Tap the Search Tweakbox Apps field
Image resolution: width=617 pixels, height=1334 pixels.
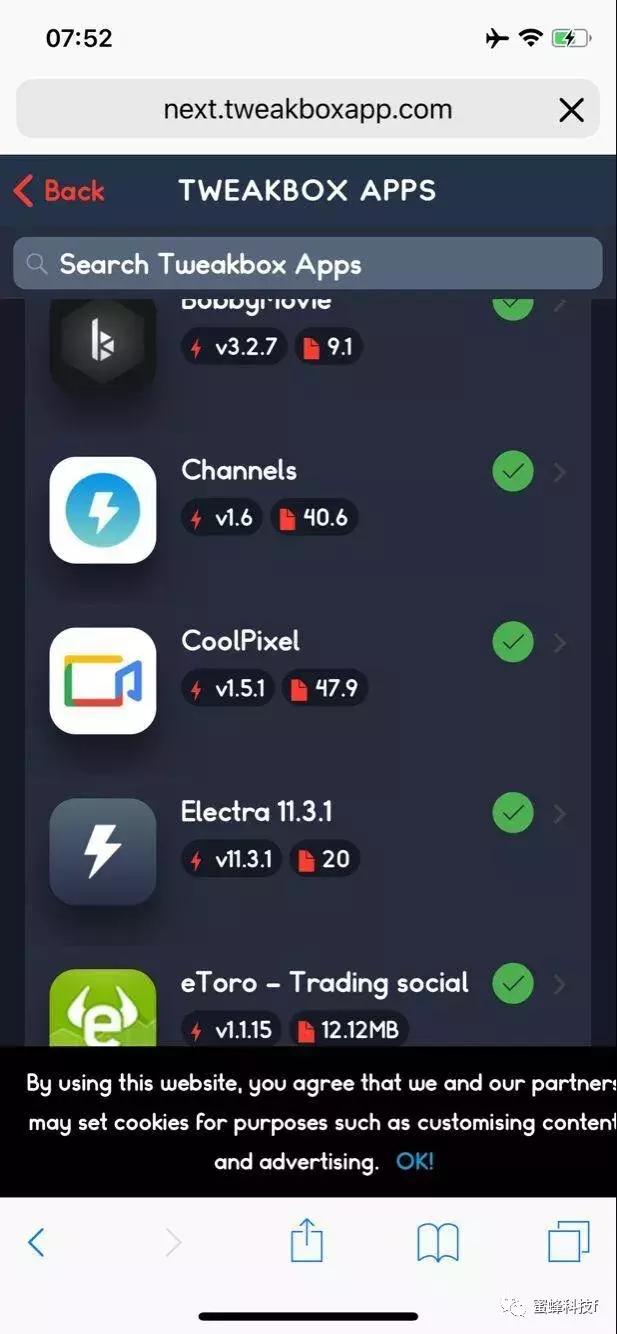pyautogui.click(x=308, y=264)
